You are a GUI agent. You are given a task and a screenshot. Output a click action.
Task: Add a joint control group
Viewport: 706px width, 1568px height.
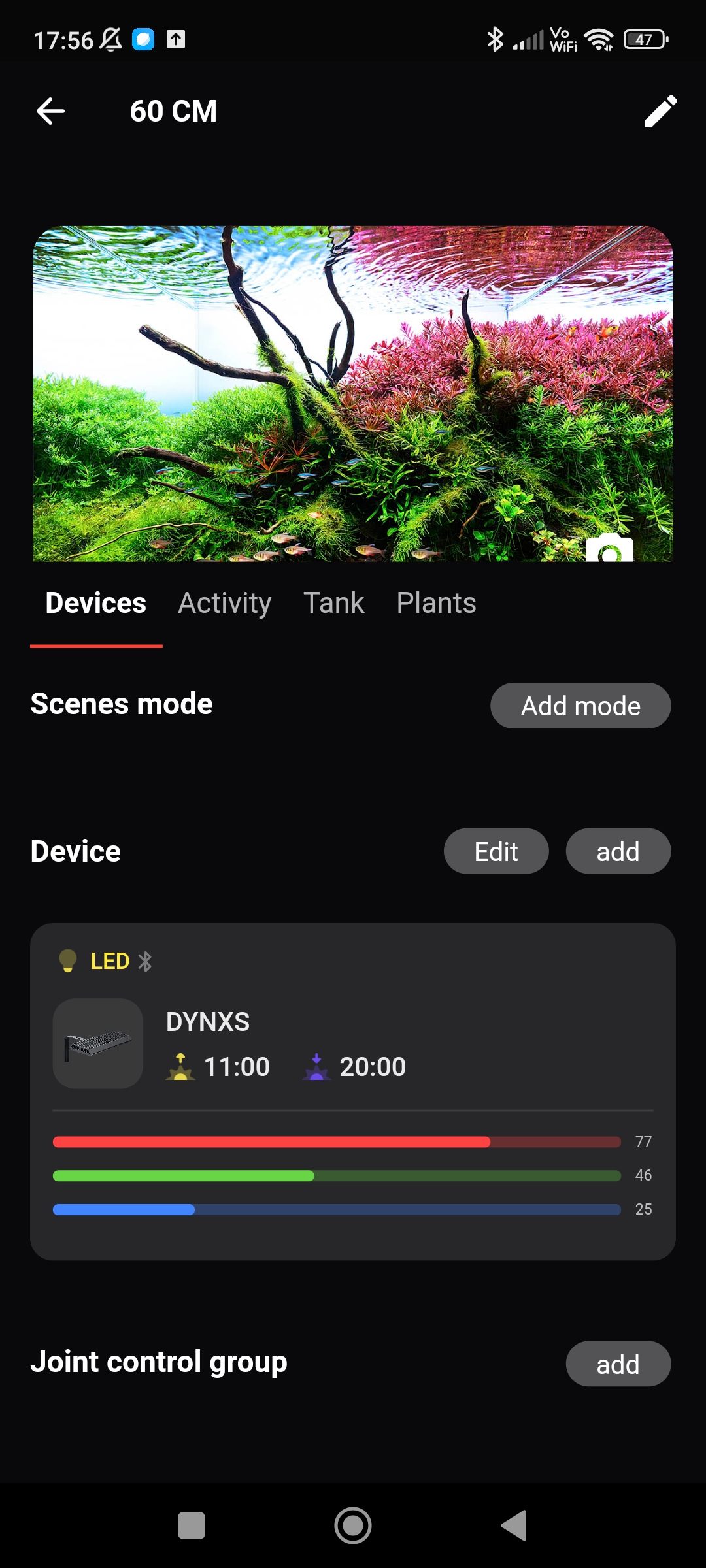pyautogui.click(x=618, y=1364)
